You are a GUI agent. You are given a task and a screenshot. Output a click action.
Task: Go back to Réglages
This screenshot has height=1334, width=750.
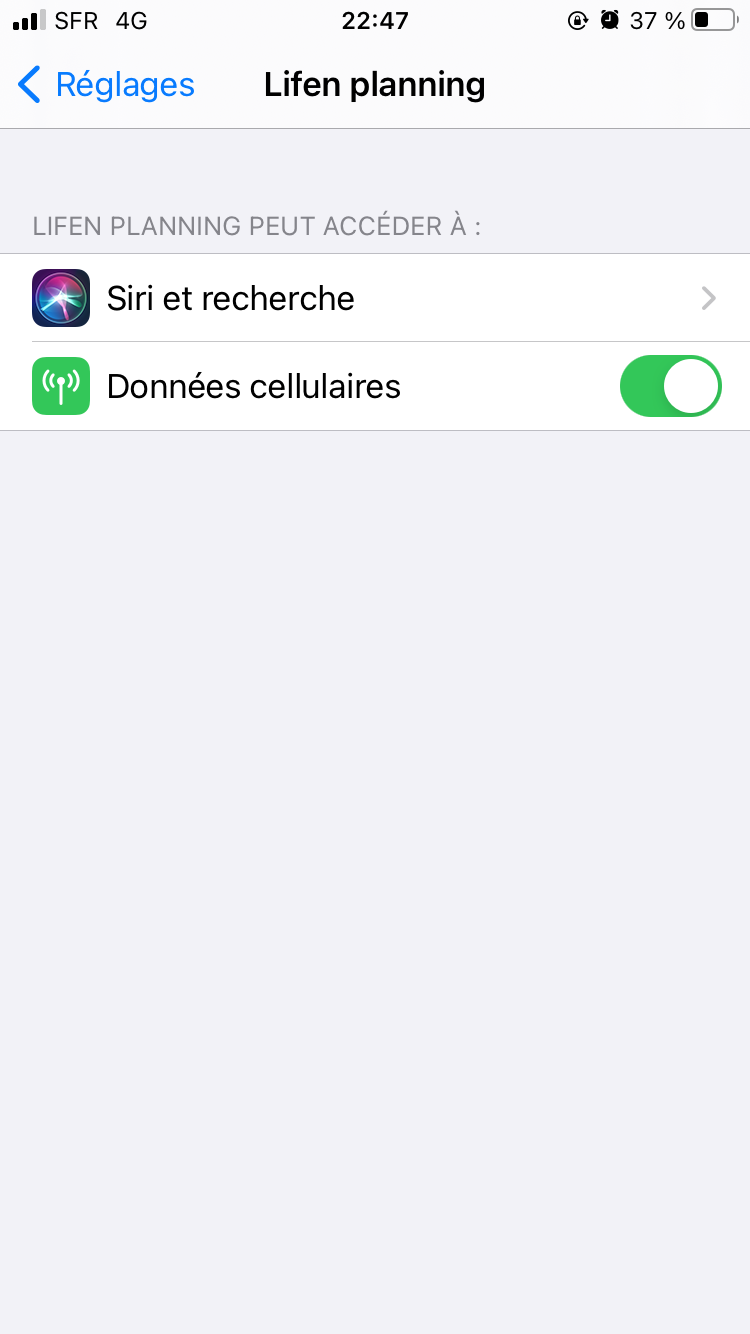[x=106, y=85]
